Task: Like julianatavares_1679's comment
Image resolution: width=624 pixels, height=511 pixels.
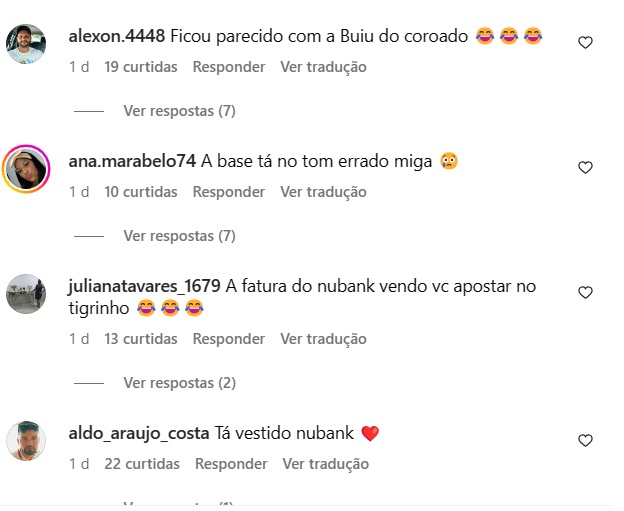Action: 586,293
